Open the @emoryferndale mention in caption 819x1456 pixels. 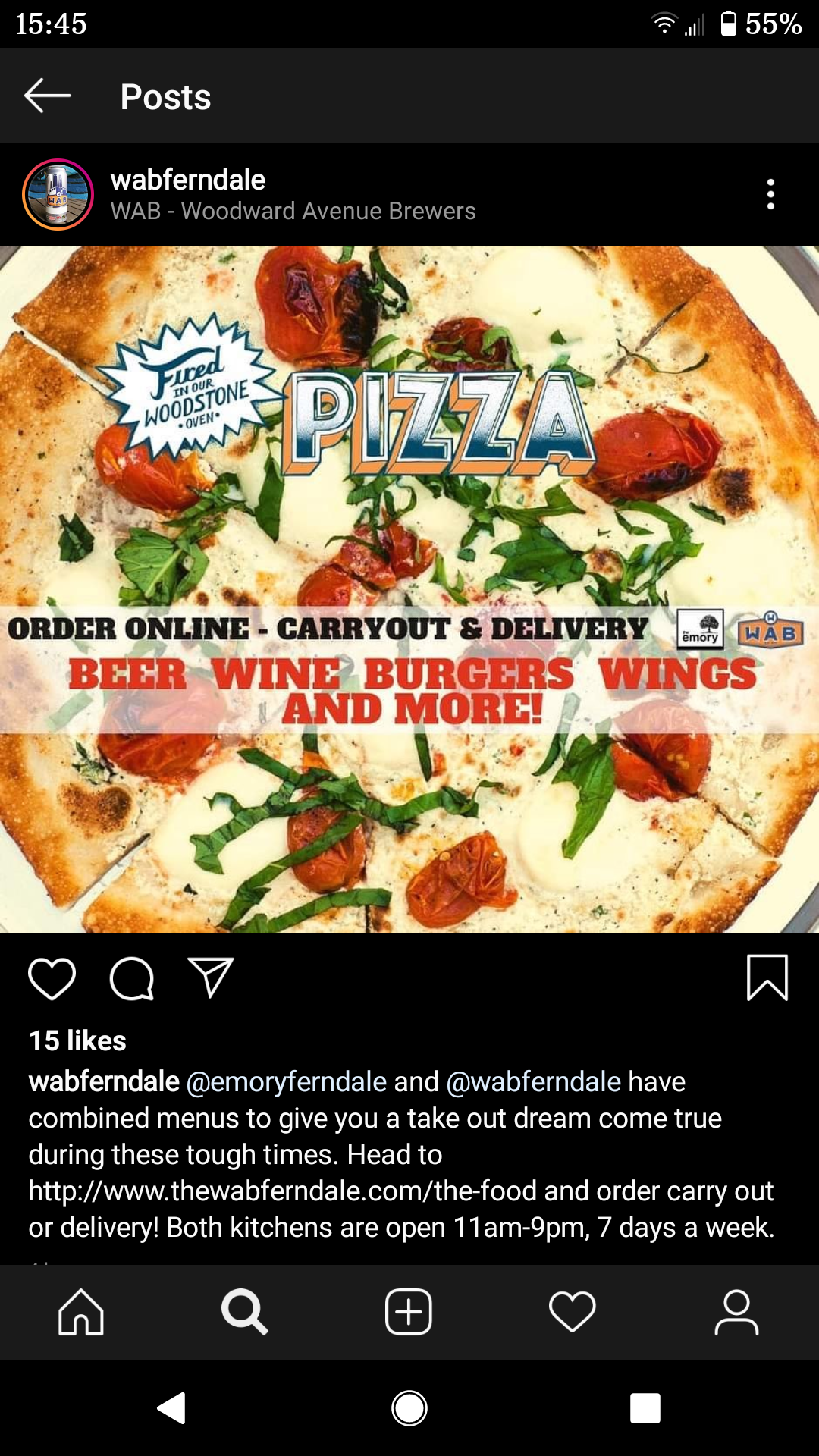(x=287, y=1081)
